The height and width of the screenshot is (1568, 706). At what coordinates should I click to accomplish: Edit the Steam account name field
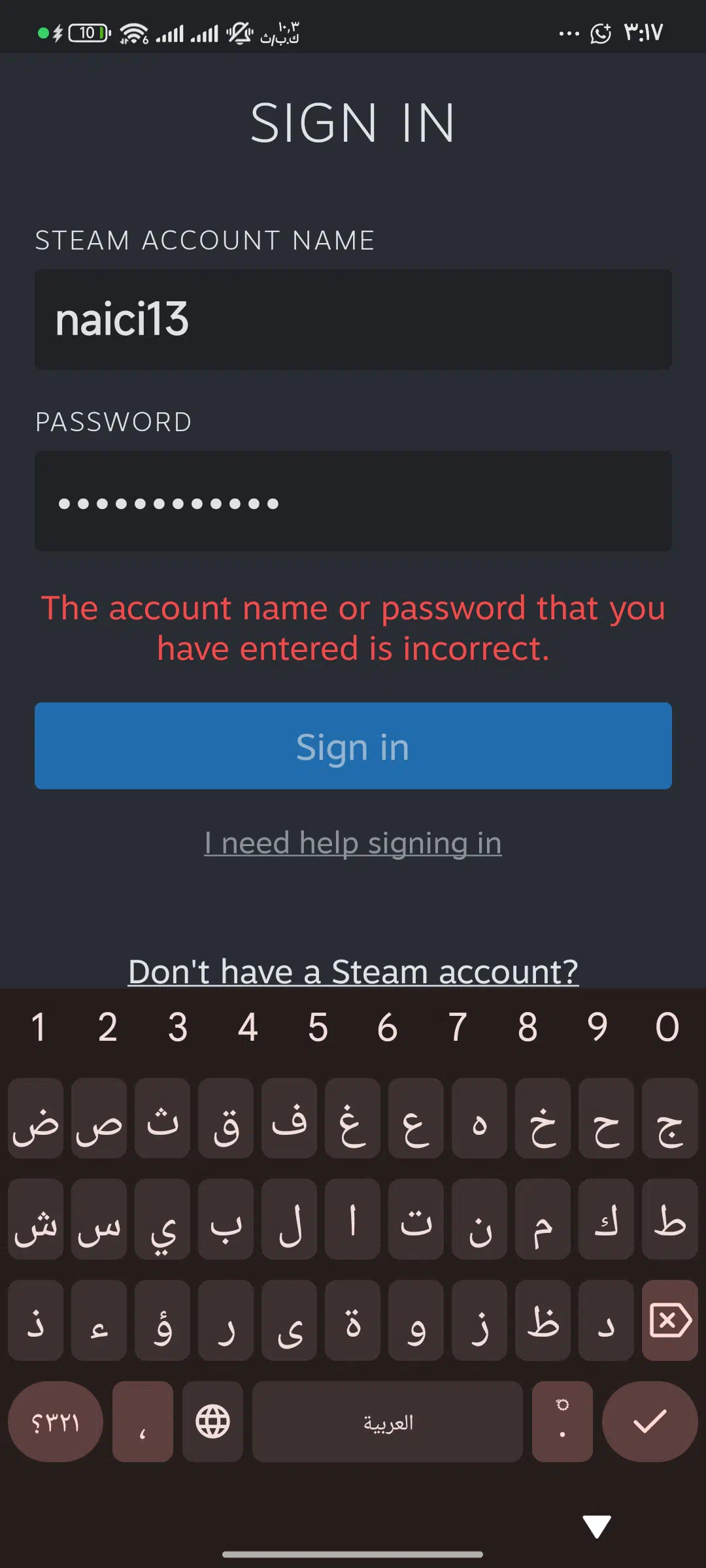(x=353, y=319)
